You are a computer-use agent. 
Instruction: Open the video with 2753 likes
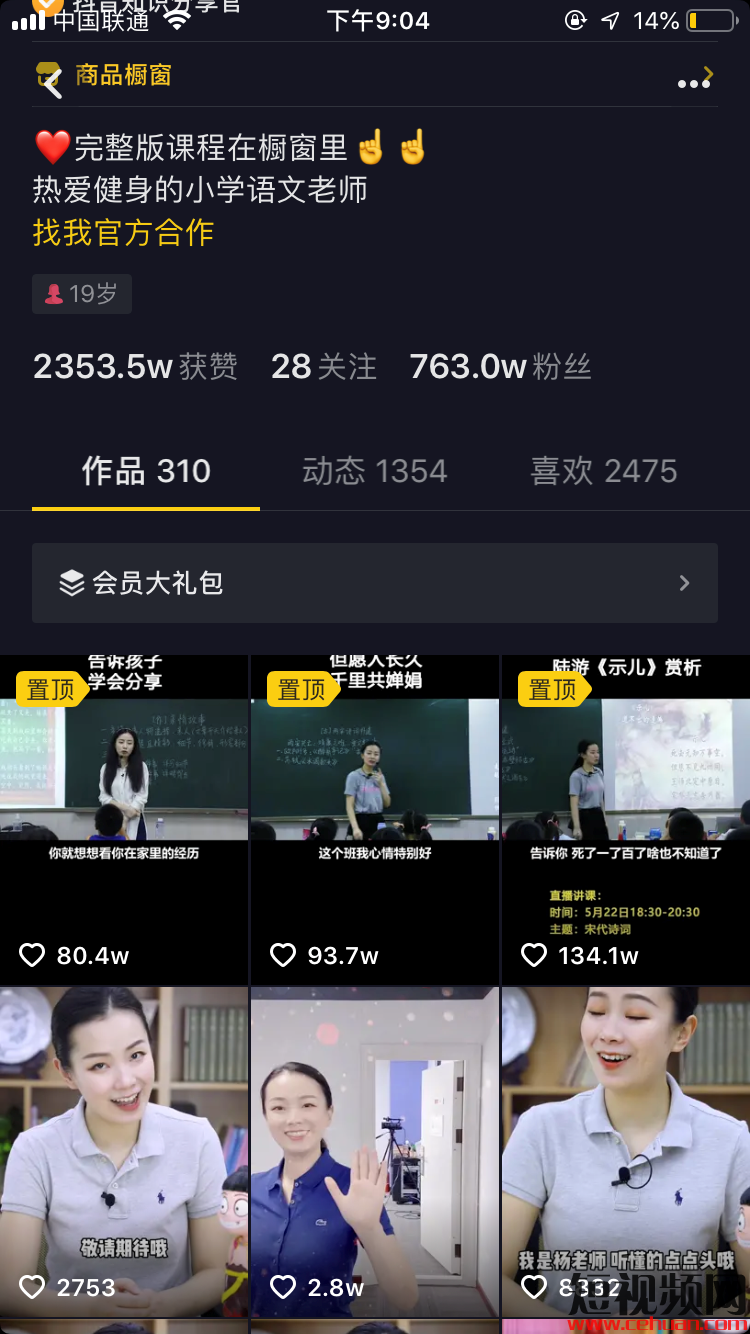(124, 1150)
